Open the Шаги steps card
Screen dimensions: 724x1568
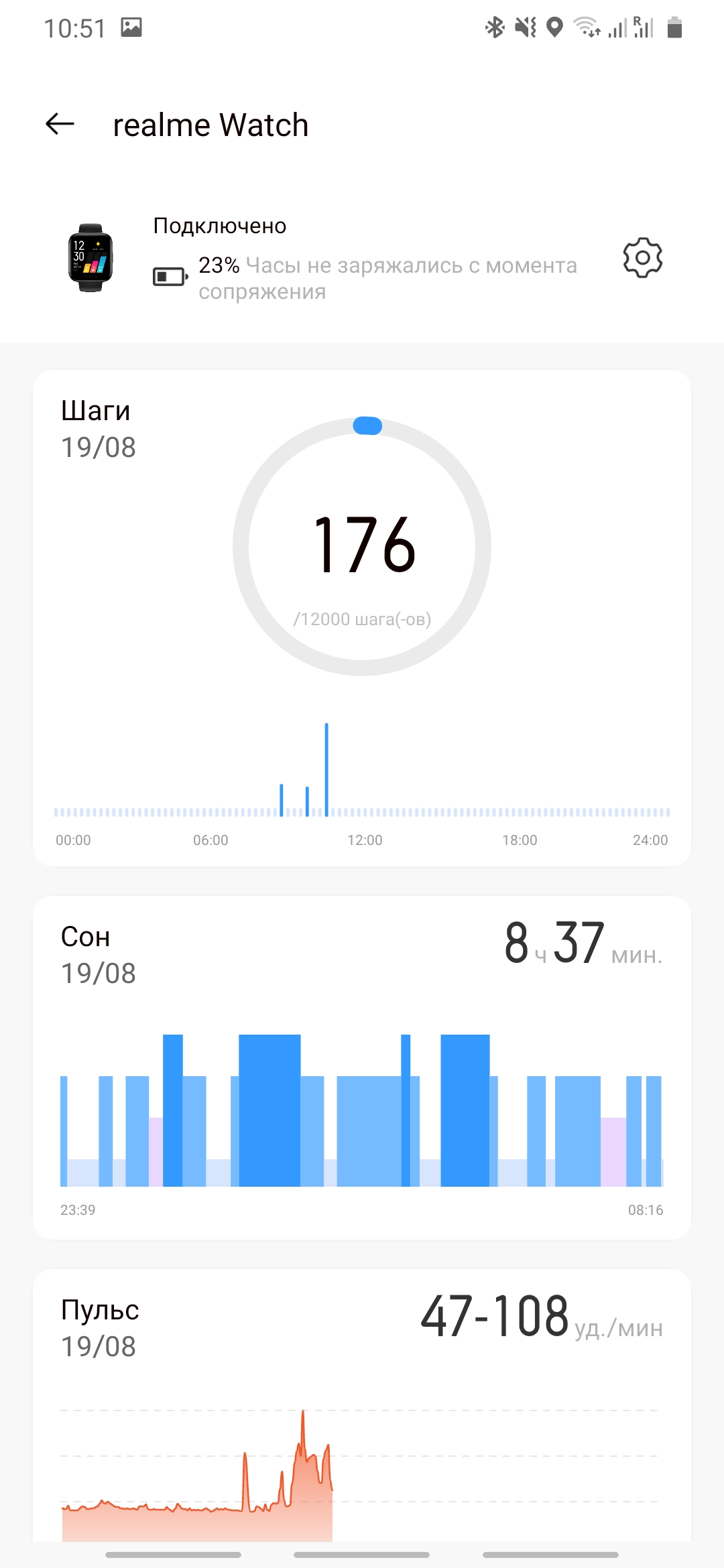tap(362, 616)
